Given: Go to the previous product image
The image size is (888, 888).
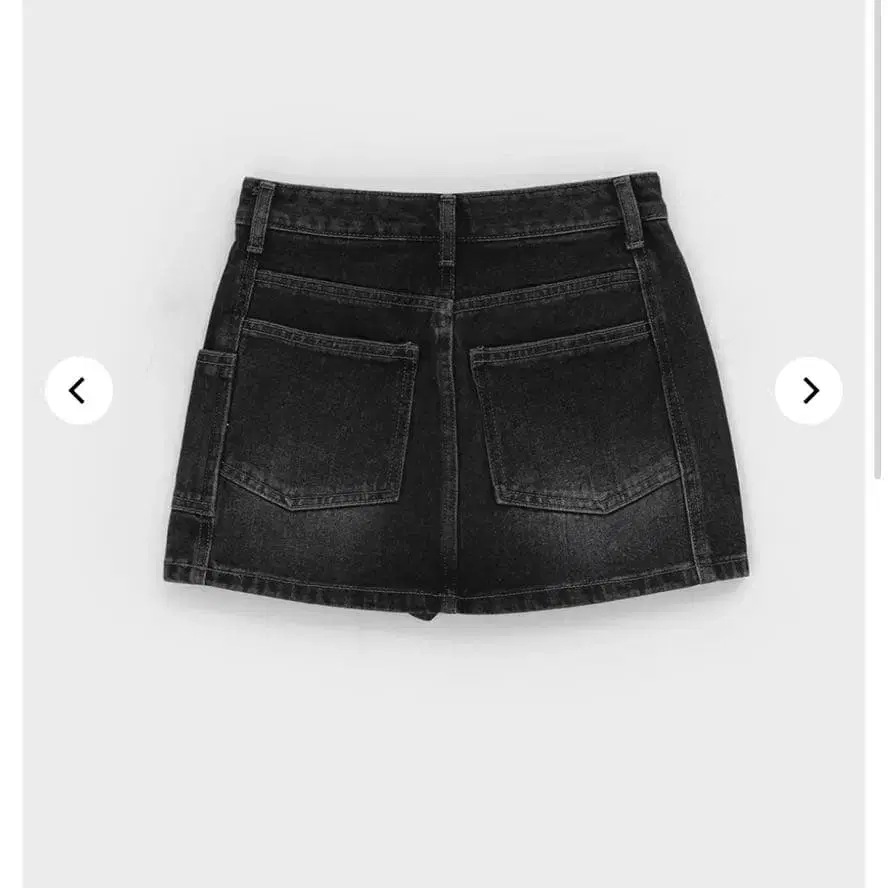Looking at the screenshot, I should [78, 391].
